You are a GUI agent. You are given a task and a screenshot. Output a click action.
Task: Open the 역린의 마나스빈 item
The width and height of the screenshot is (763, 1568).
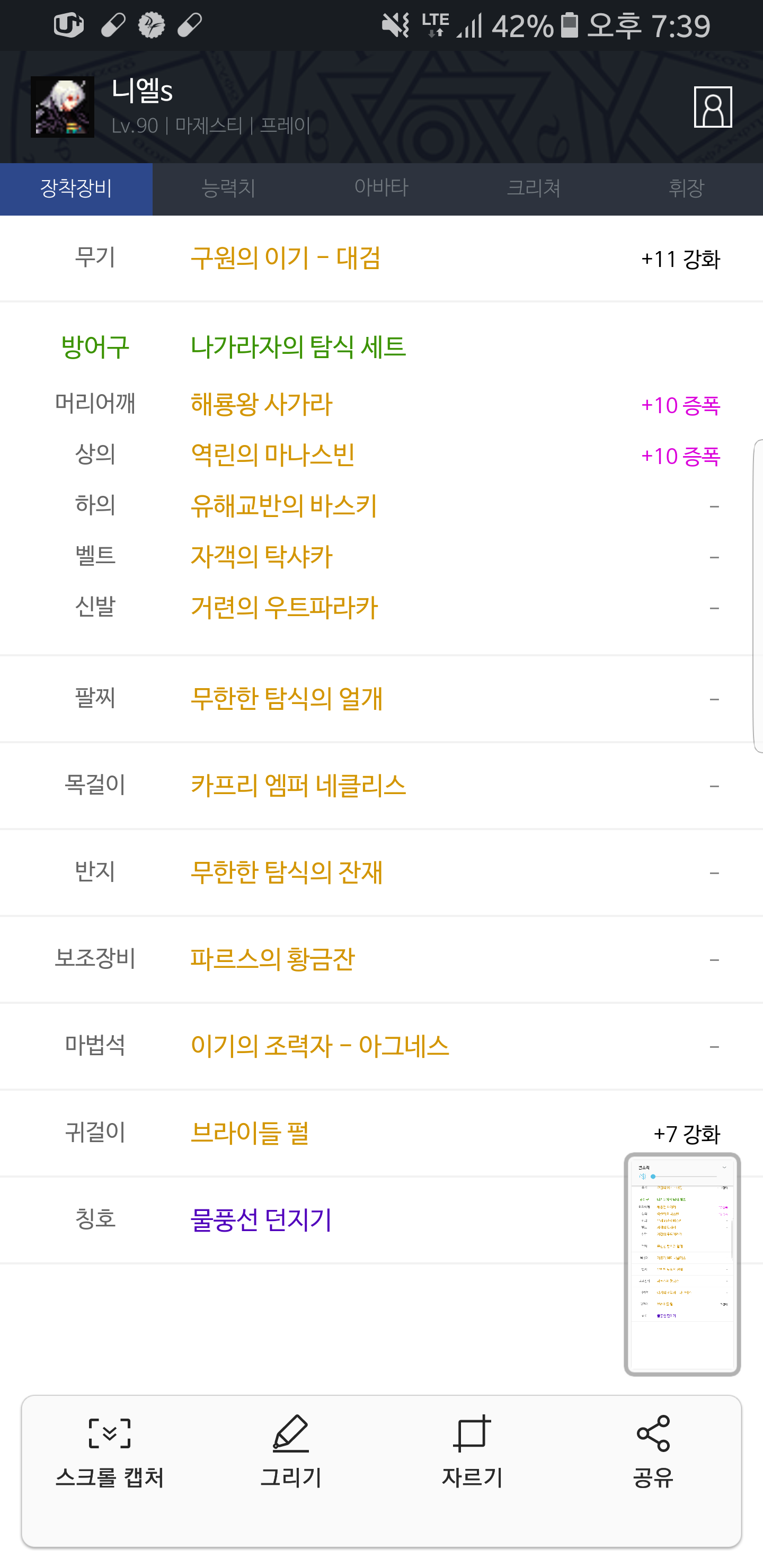pos(273,456)
